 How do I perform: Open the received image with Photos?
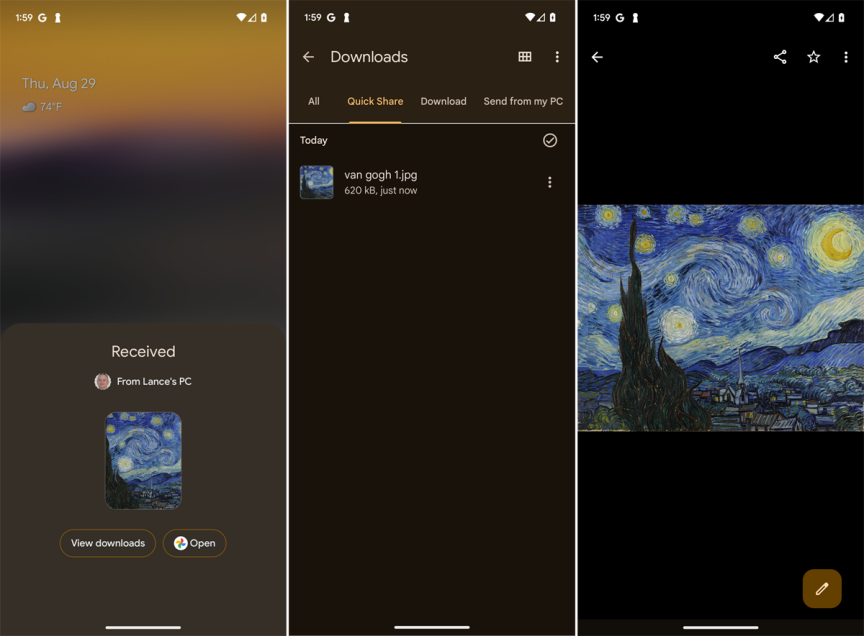click(x=195, y=543)
